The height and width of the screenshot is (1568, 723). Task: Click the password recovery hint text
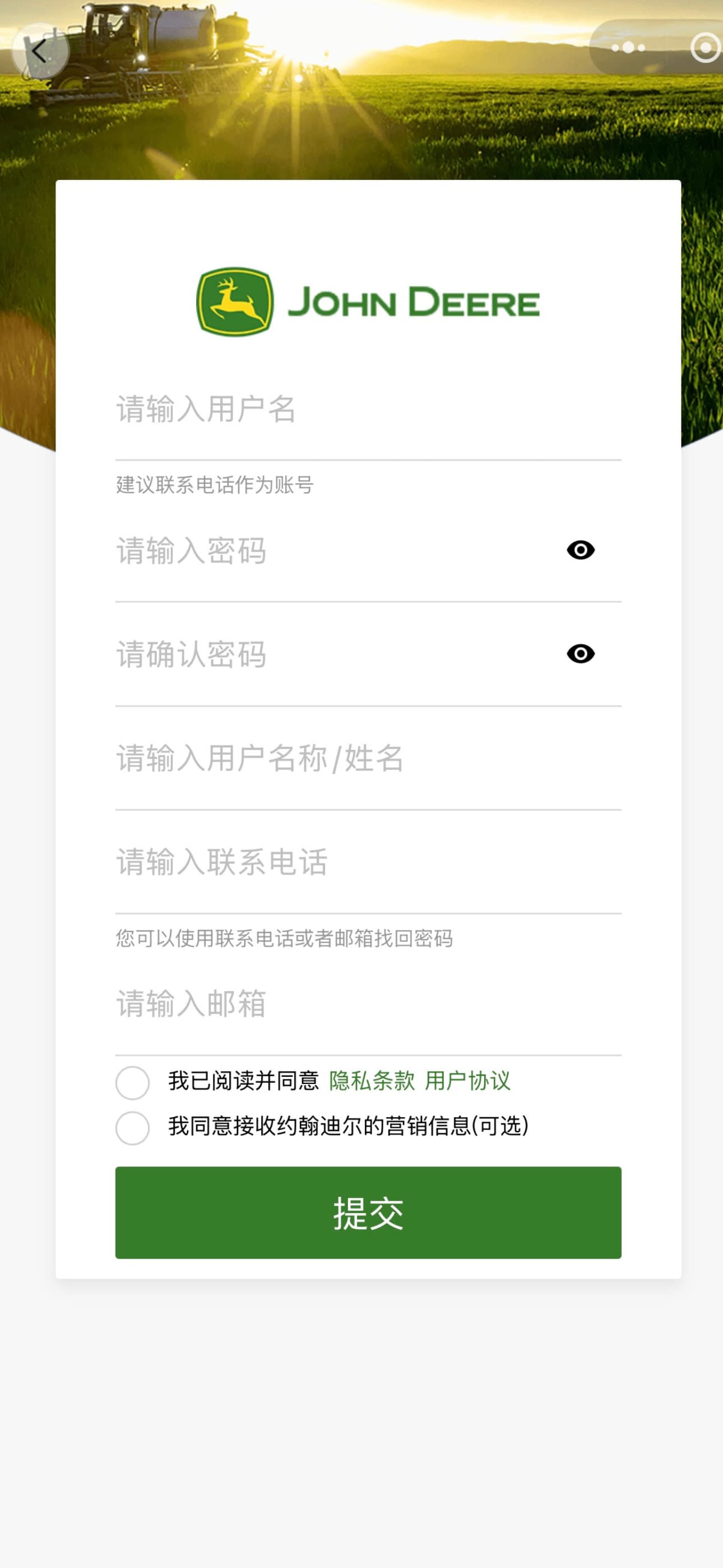[284, 938]
